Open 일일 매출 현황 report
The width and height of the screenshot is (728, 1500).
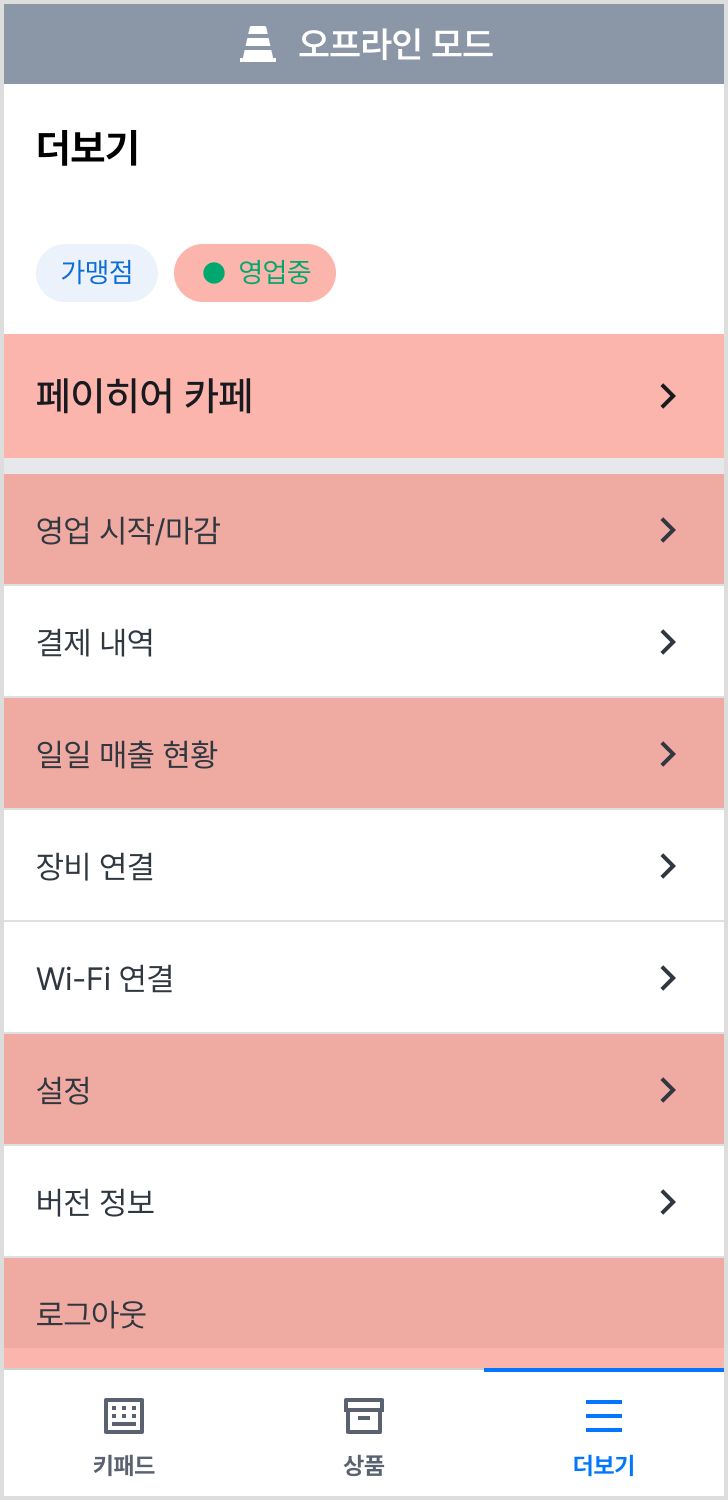click(x=364, y=754)
